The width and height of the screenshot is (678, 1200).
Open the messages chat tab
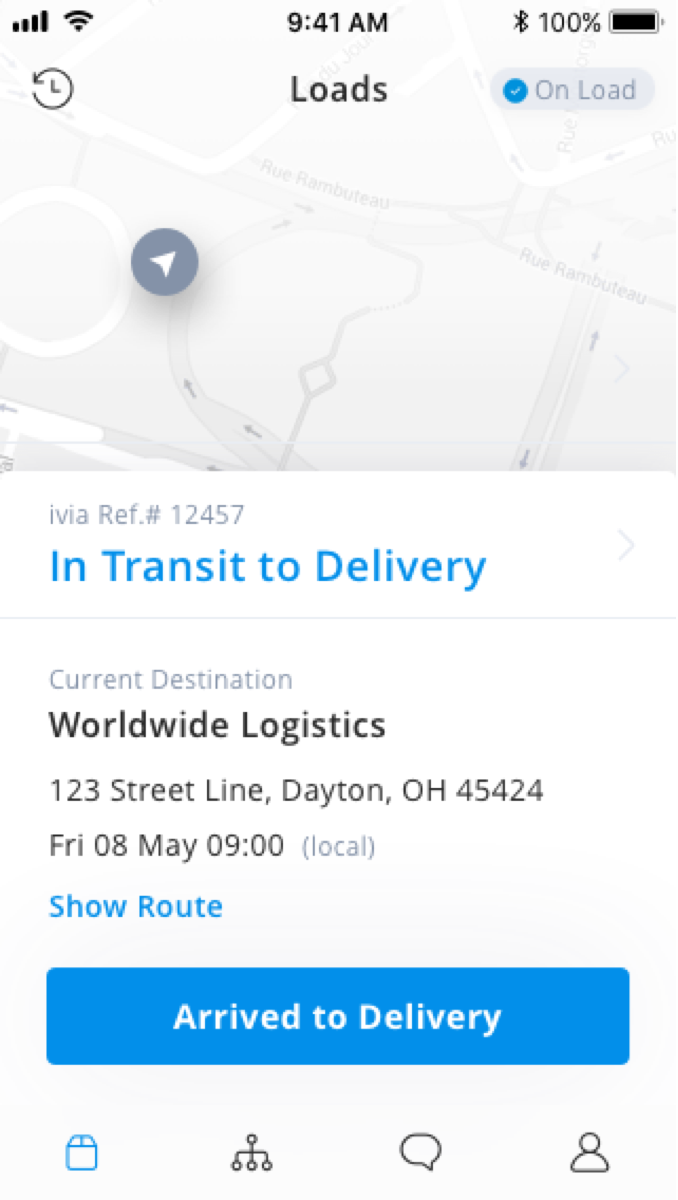click(x=420, y=1152)
